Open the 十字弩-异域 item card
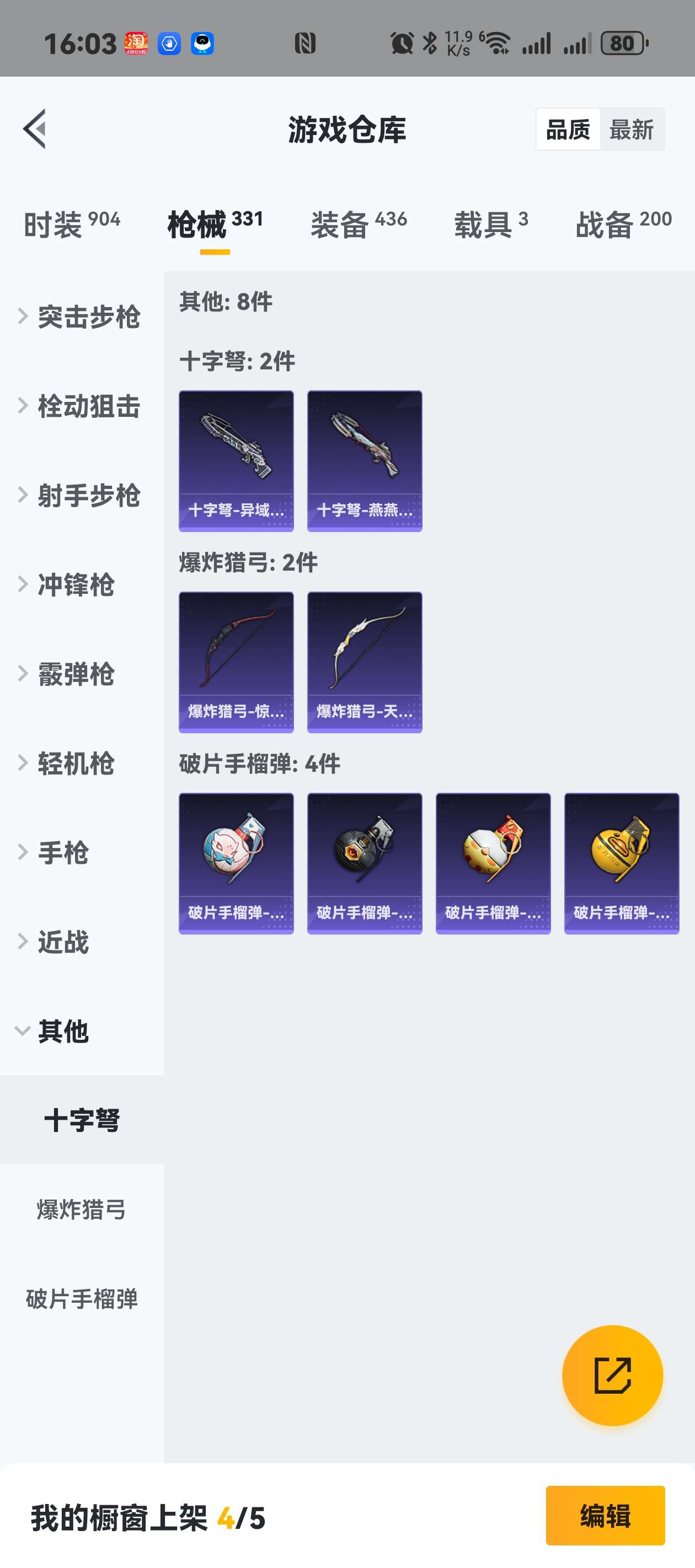695x1568 pixels. (236, 461)
